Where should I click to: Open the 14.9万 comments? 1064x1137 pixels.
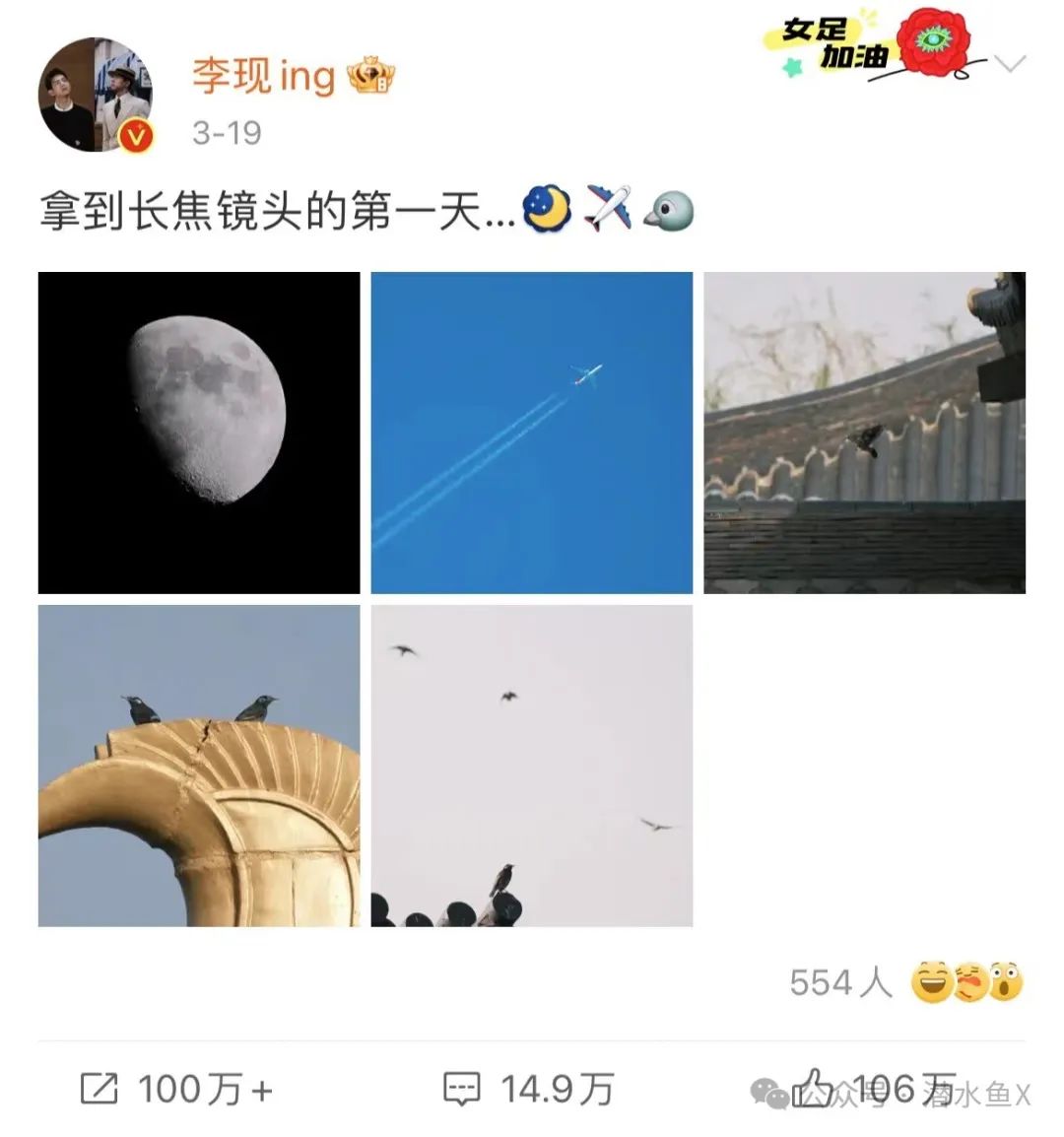click(x=528, y=1089)
